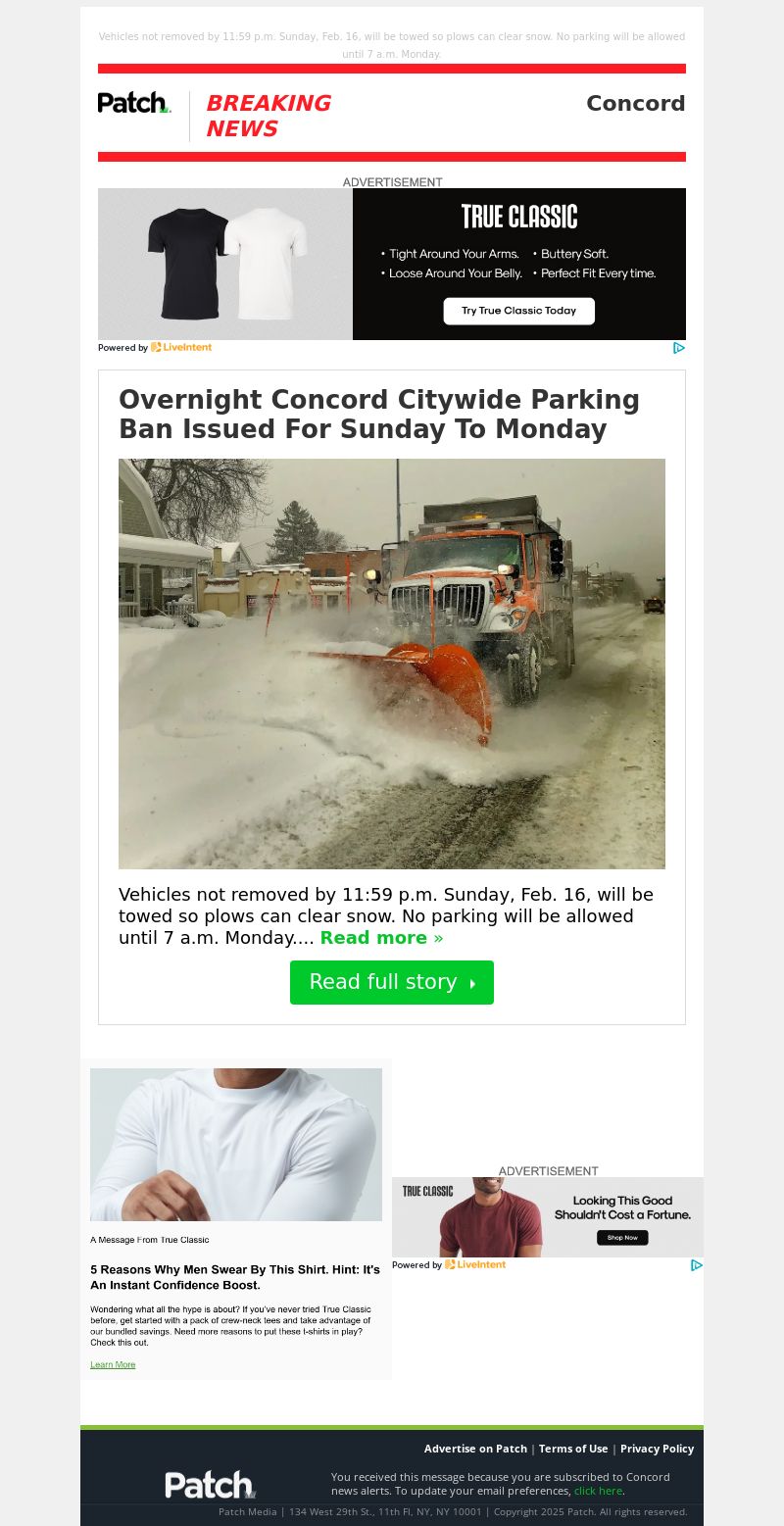Open the Privacy Policy link
The height and width of the screenshot is (1526, 784).
tap(657, 1449)
